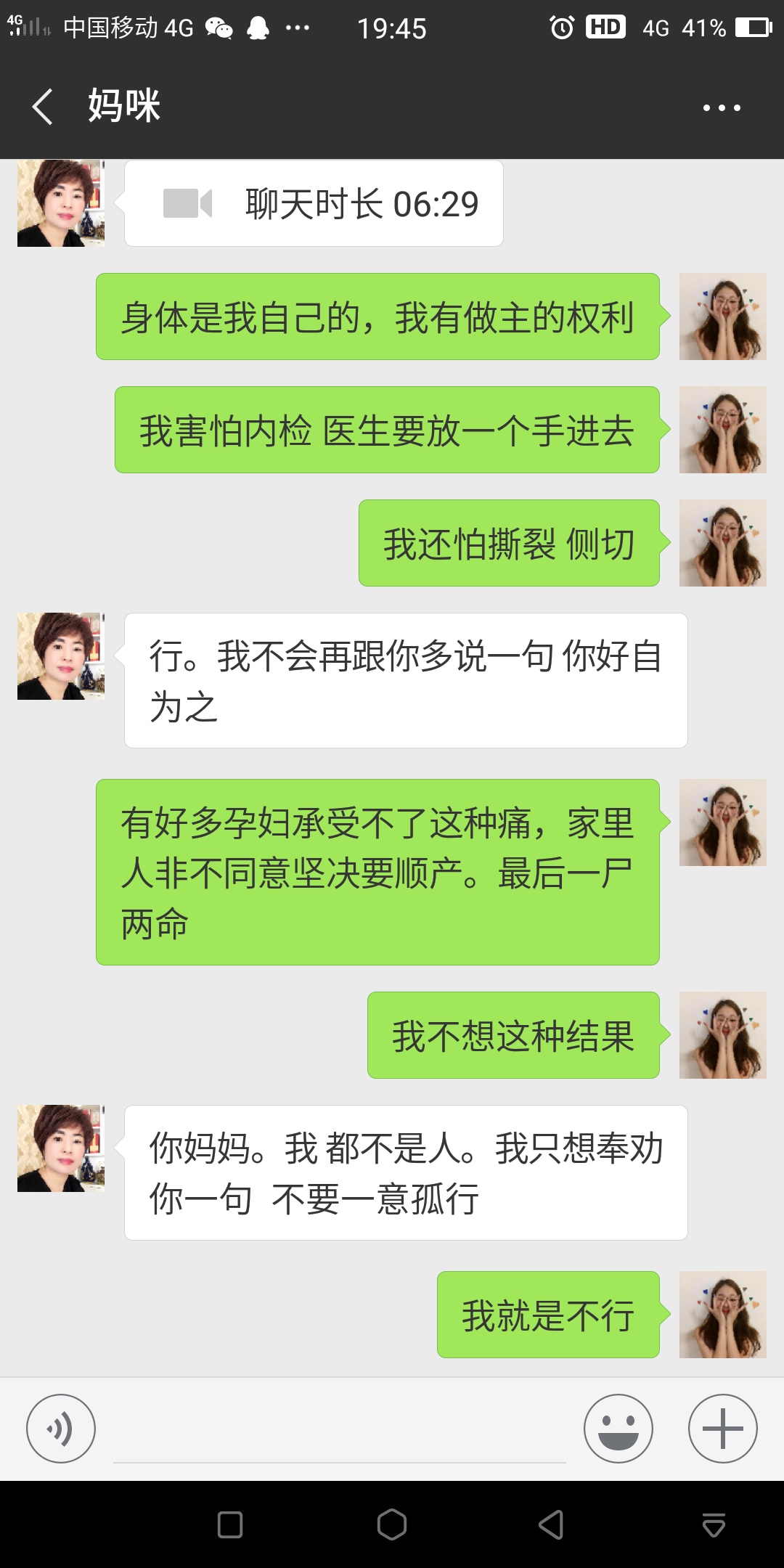The image size is (784, 1568).
Task: Open the emoji sticker panel
Action: (x=618, y=1429)
